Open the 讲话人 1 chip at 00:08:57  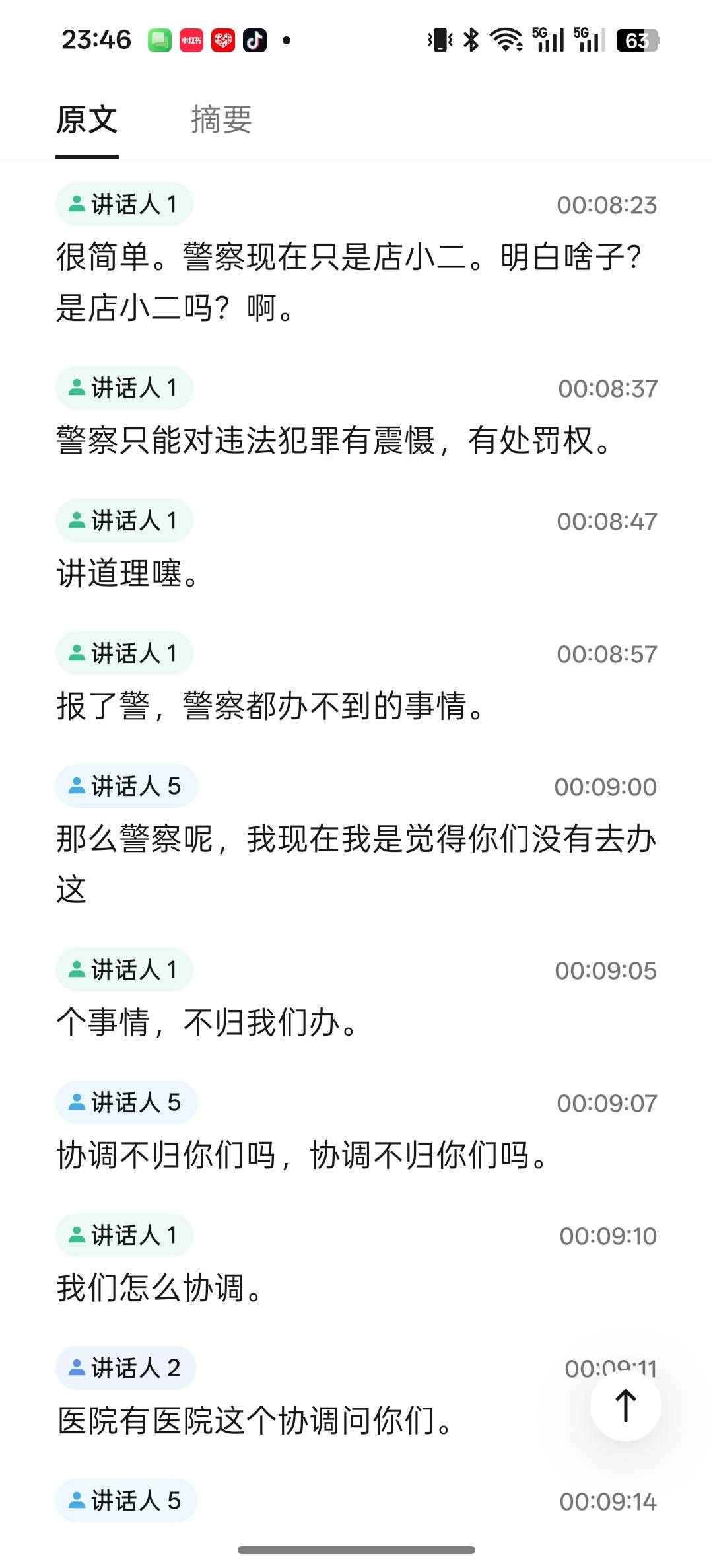pos(124,653)
